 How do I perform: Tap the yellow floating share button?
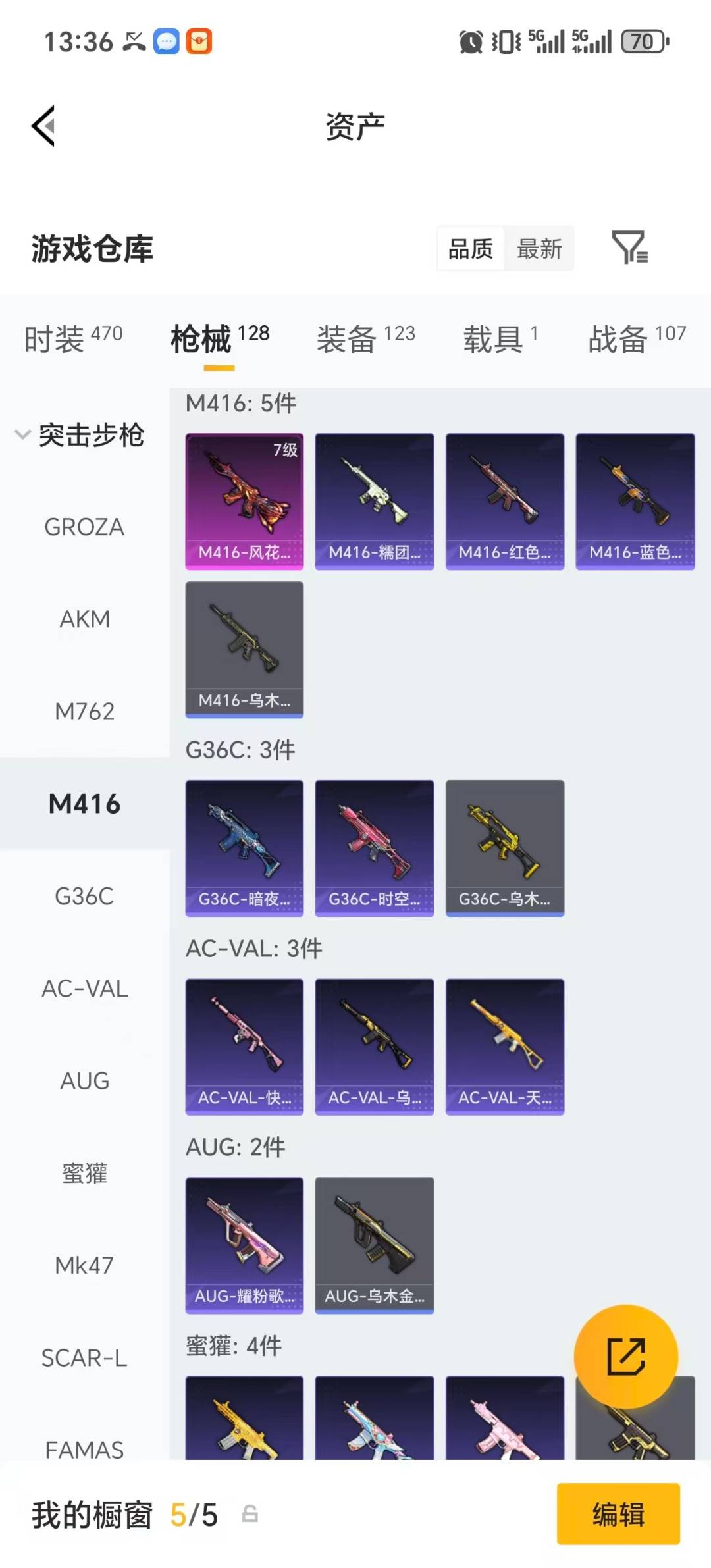(x=625, y=1356)
